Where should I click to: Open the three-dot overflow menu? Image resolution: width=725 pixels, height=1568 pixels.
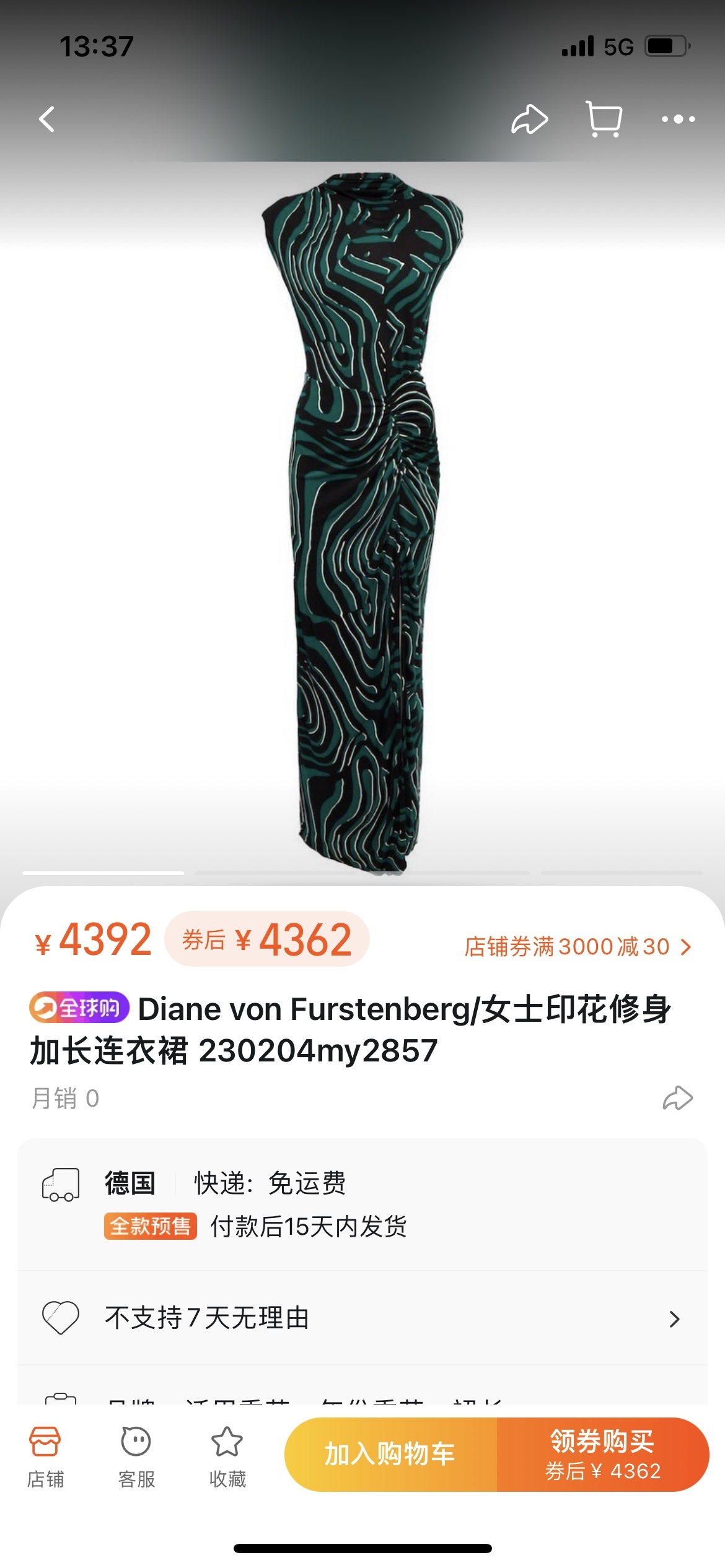678,119
